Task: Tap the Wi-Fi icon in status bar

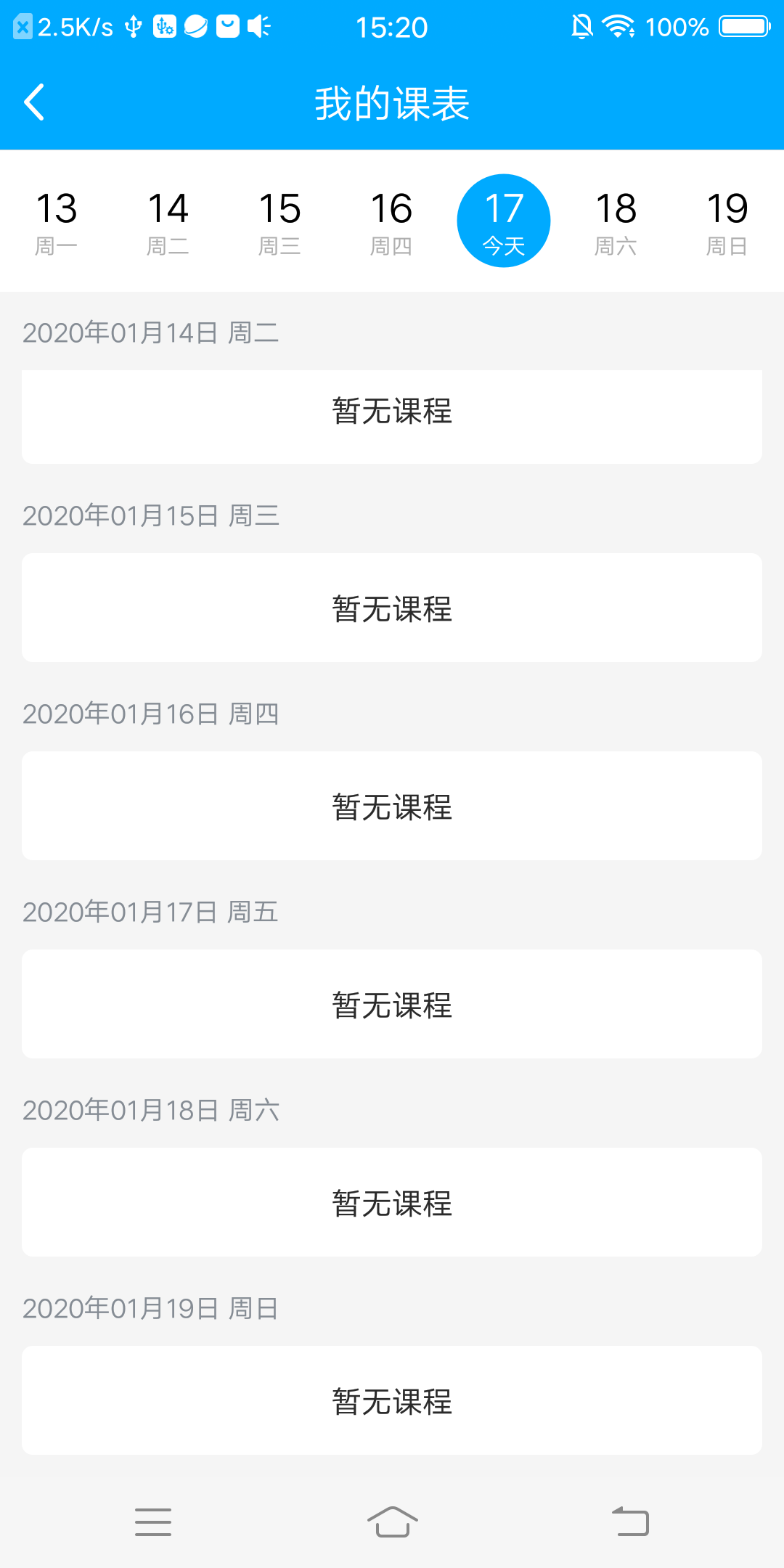Action: pyautogui.click(x=618, y=26)
